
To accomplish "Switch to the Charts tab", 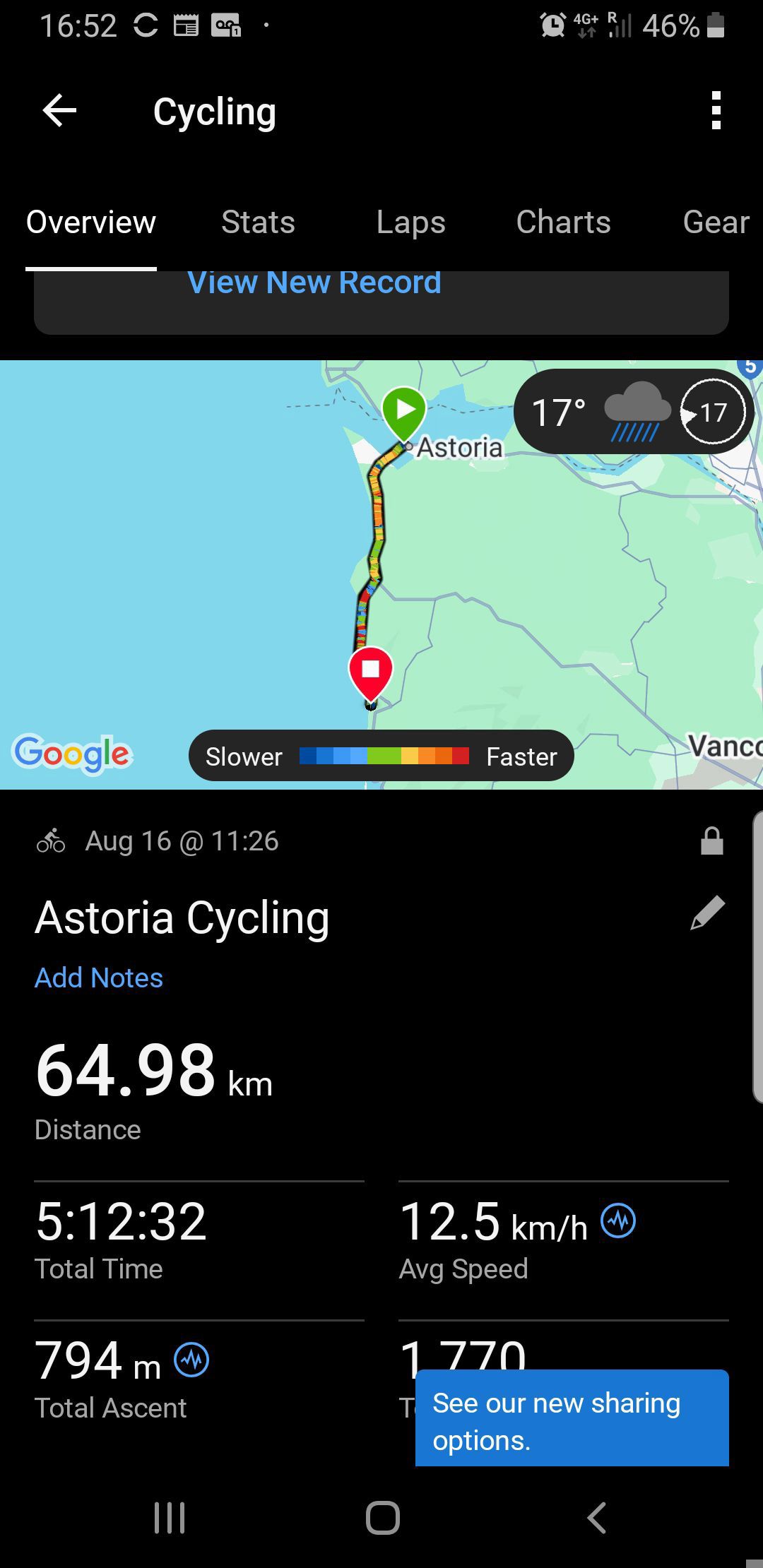I will (x=563, y=222).
